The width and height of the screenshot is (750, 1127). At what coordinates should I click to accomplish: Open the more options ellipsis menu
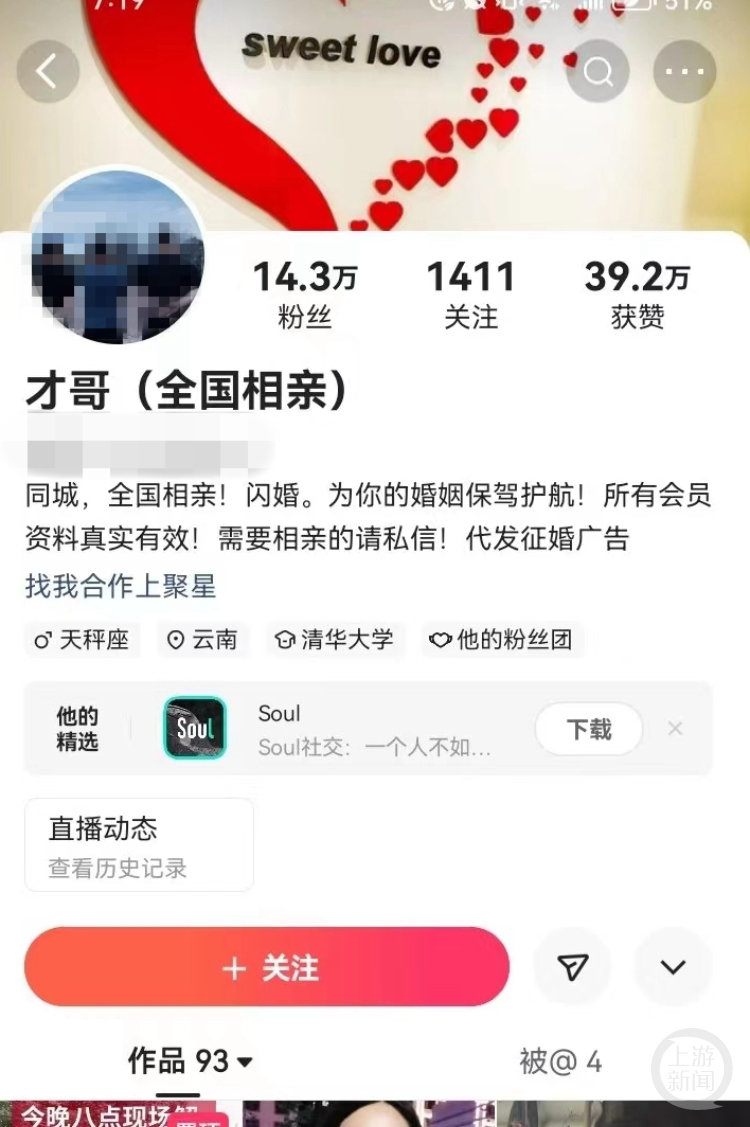point(684,71)
